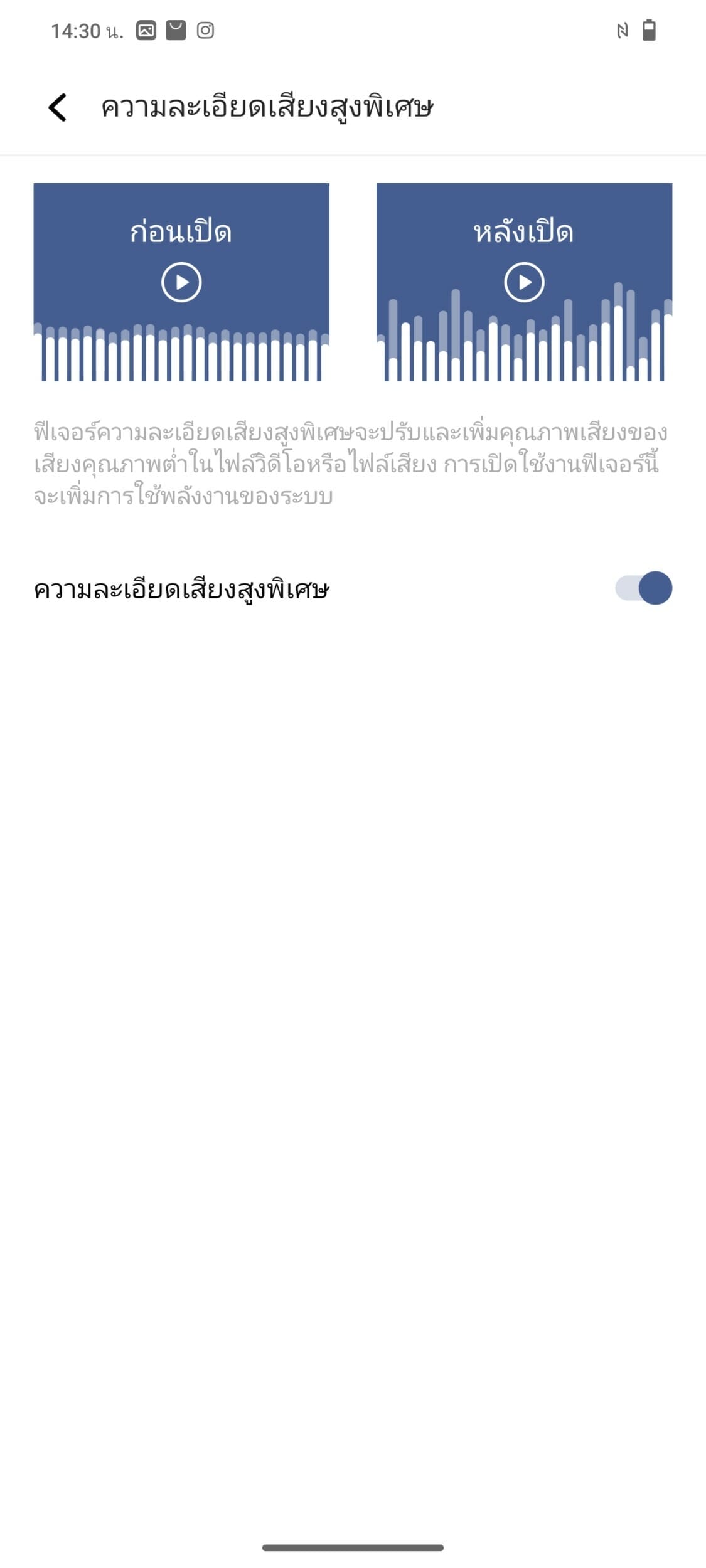Go back from ความละเอียดเสียงสูงพิเศษ screen
Screen dimensions: 706x1568
(57, 107)
